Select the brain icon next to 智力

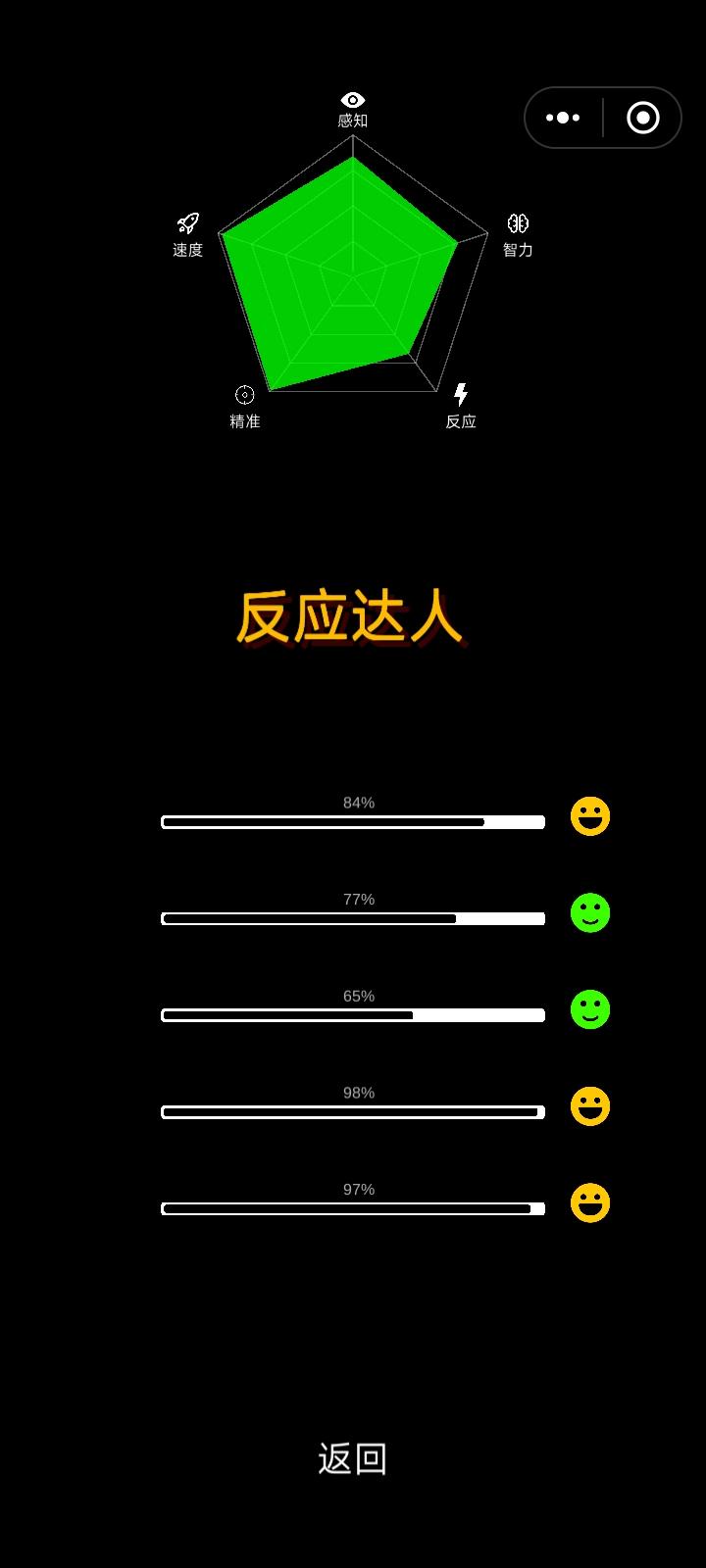(x=520, y=222)
